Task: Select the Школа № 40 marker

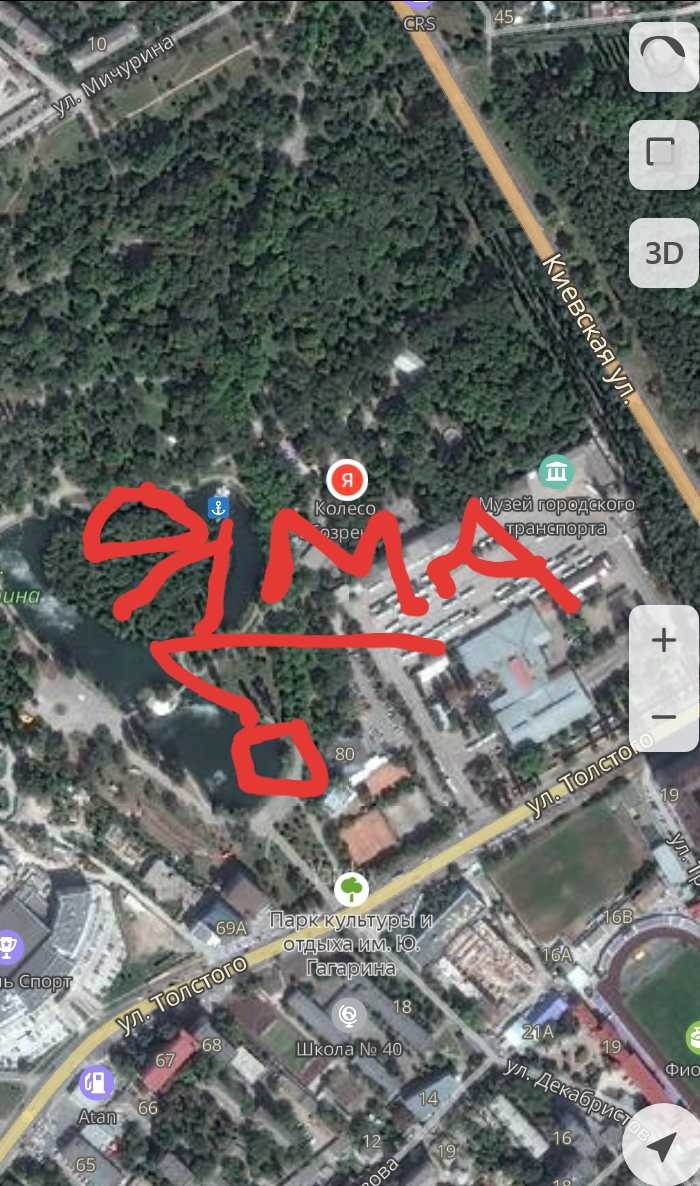Action: click(x=347, y=1016)
